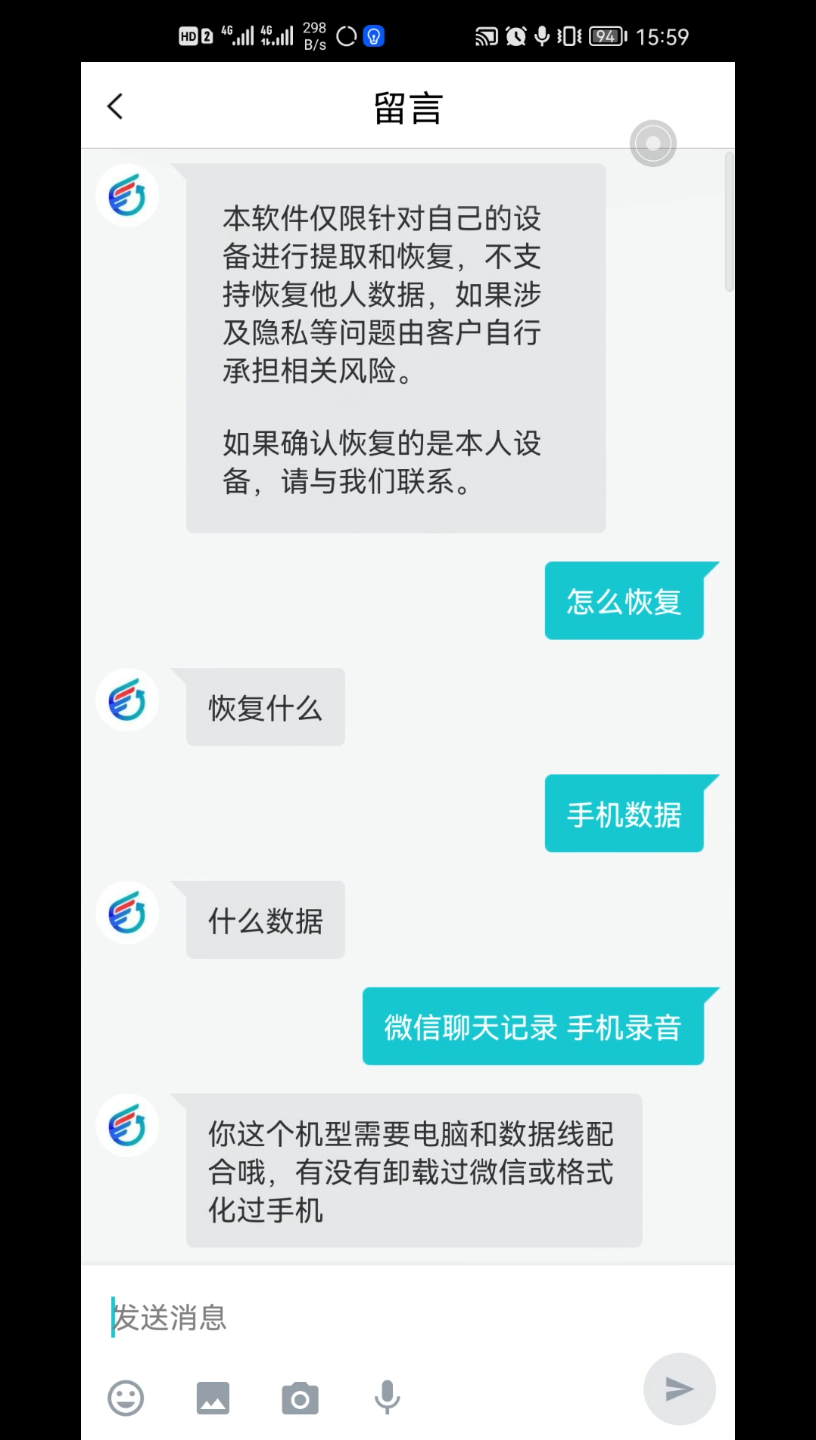Tap the 恢复什么 received message
The height and width of the screenshot is (1440, 816).
(x=264, y=707)
